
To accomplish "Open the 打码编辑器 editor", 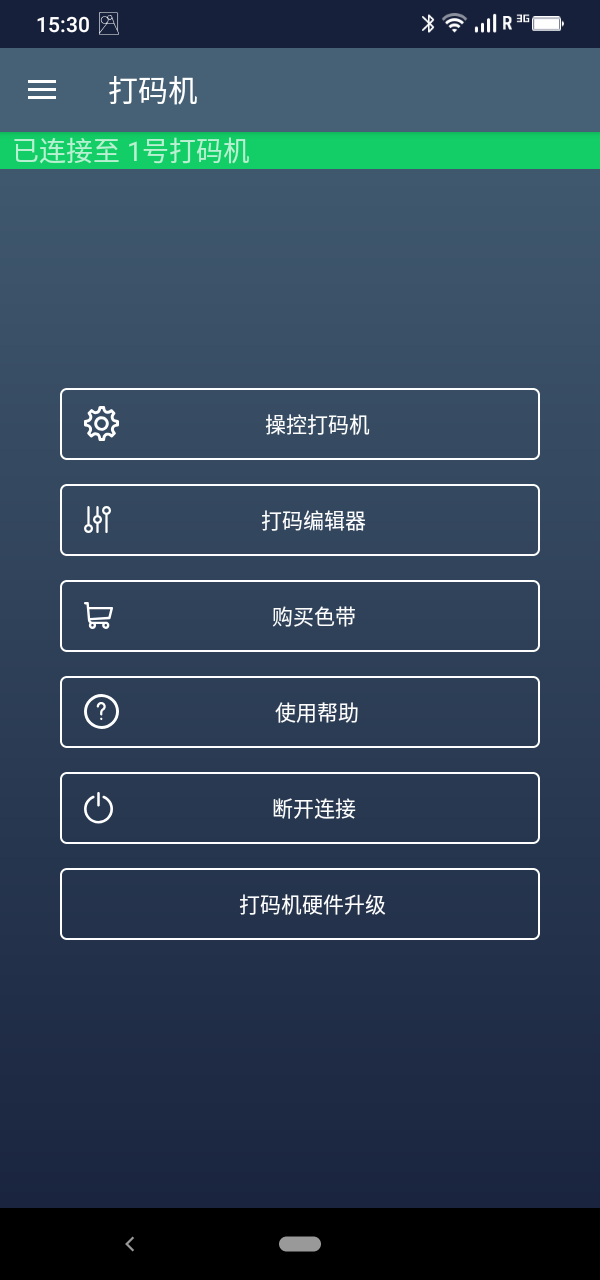I will (300, 520).
